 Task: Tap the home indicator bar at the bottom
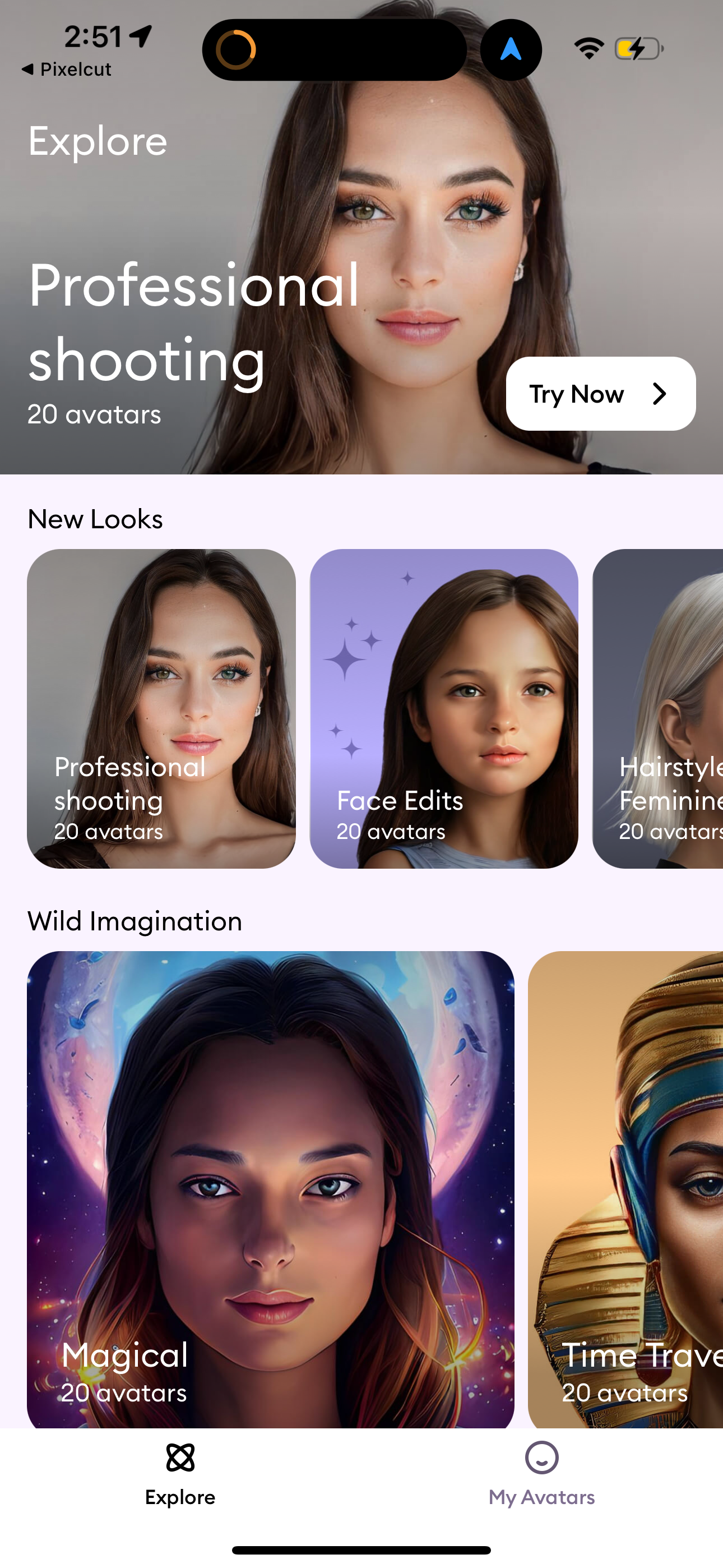point(361,1548)
